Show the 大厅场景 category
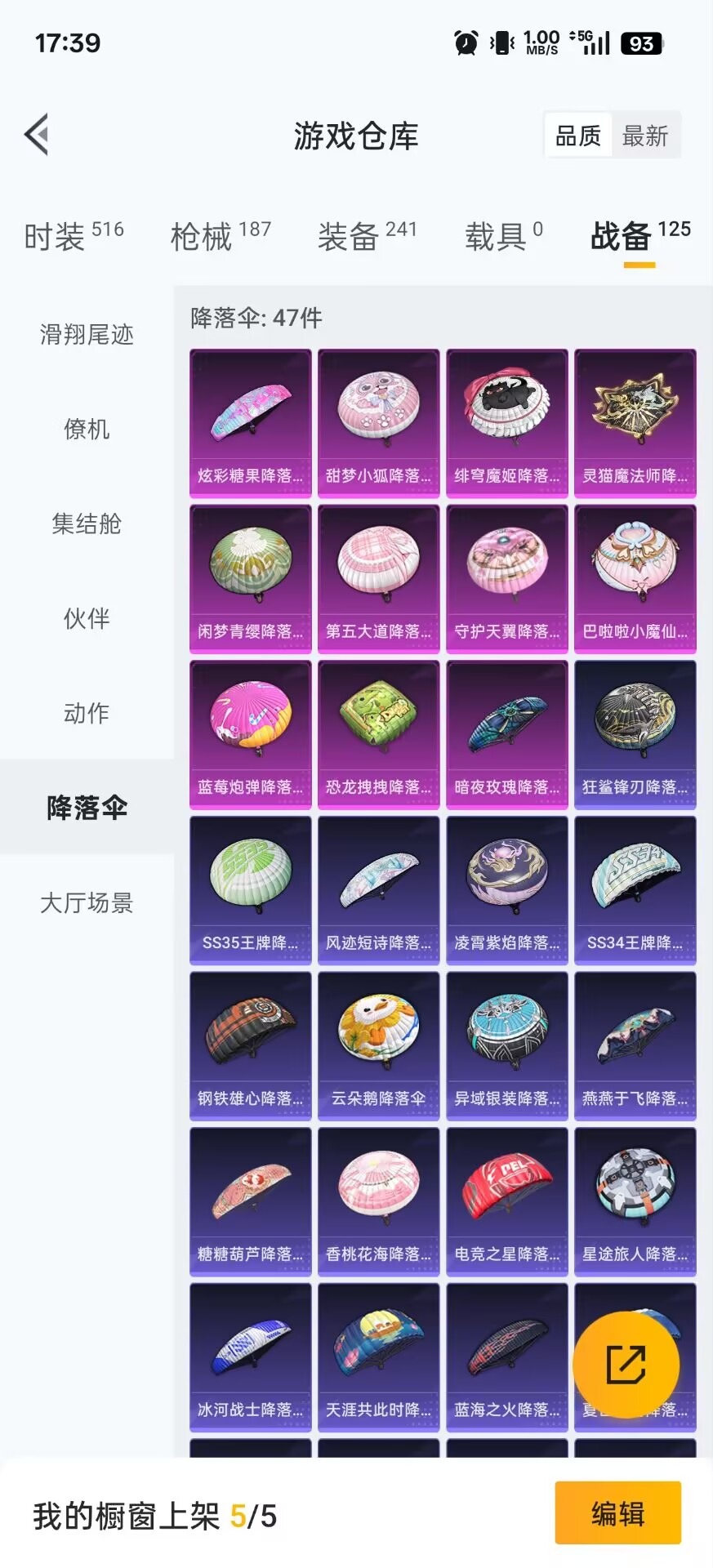 tap(87, 903)
